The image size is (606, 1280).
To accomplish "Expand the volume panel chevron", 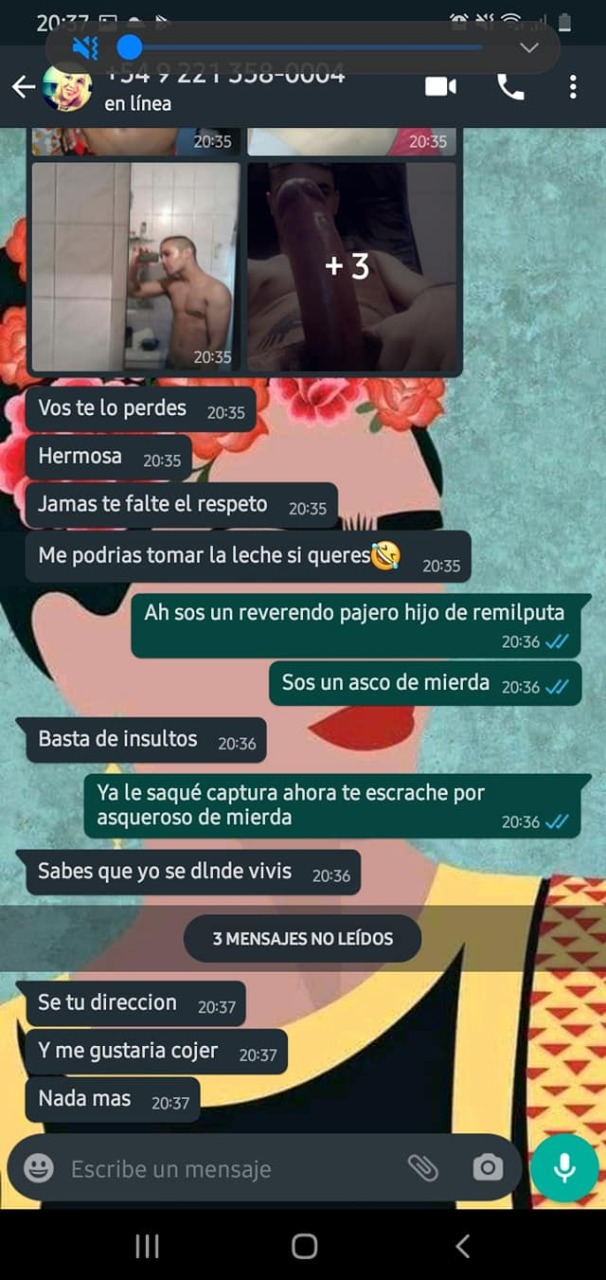I will (x=530, y=47).
